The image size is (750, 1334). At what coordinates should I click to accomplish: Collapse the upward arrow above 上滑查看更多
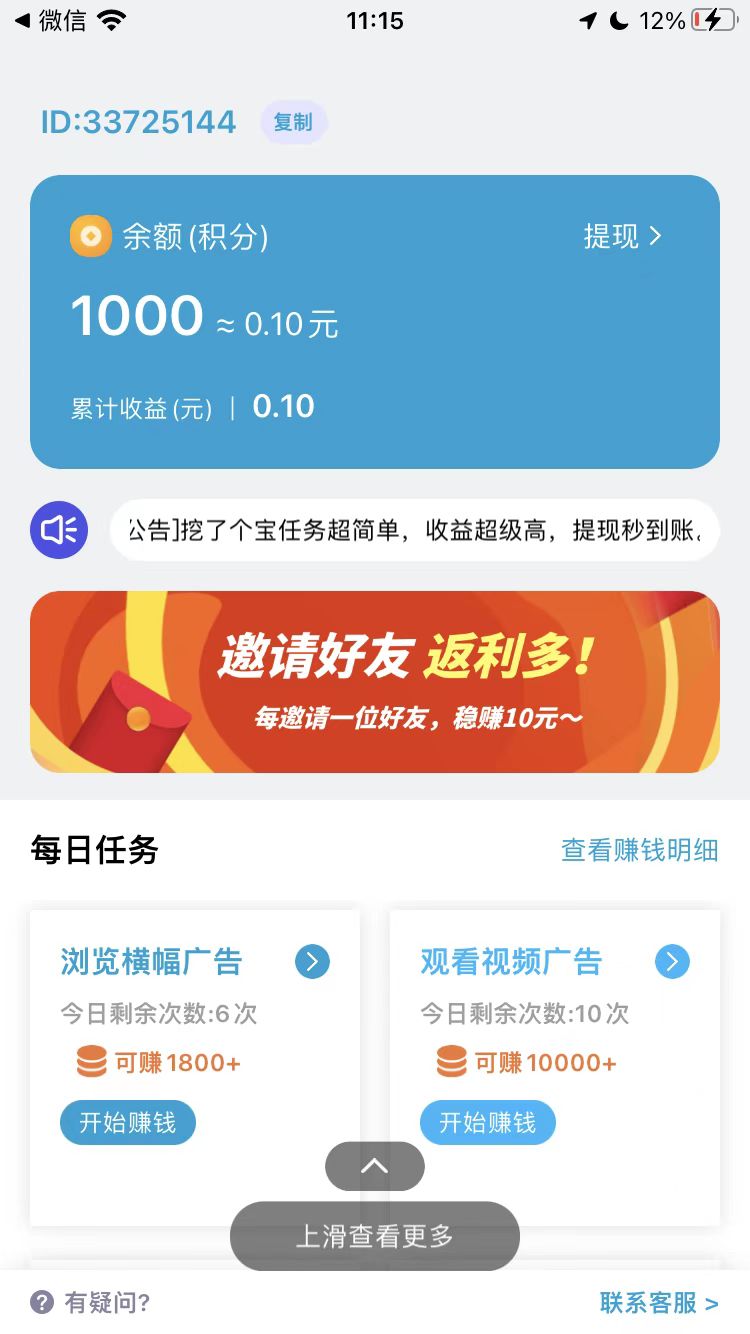pyautogui.click(x=374, y=1166)
